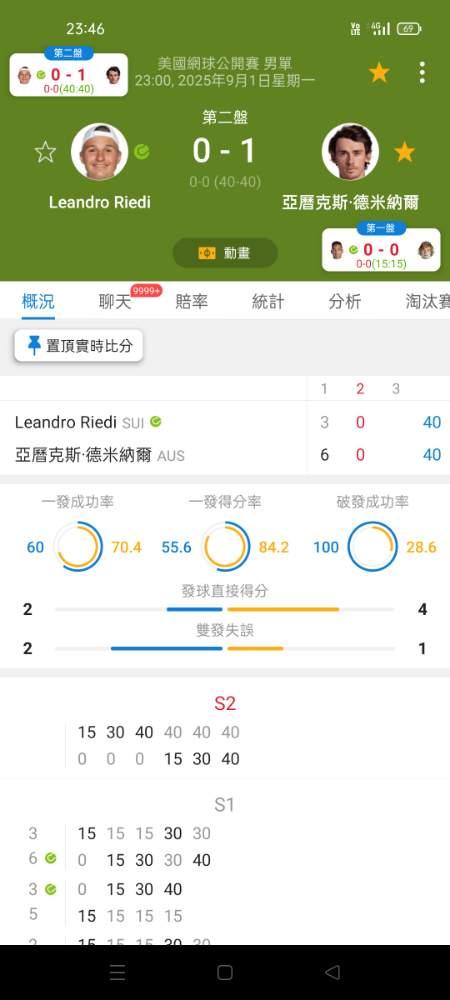Go back with the system back button

coord(332,972)
